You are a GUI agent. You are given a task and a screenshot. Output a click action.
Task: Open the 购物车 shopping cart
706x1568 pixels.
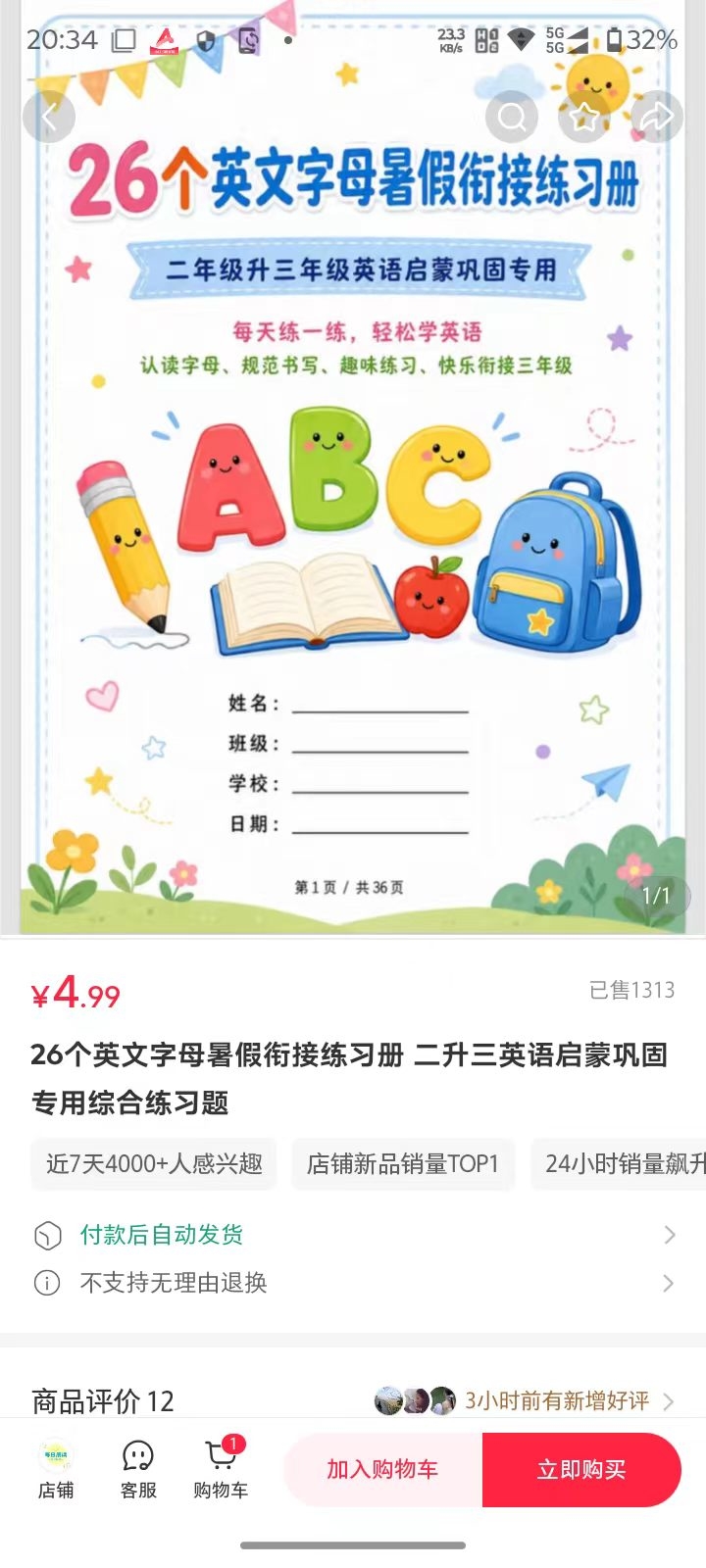[x=221, y=1469]
